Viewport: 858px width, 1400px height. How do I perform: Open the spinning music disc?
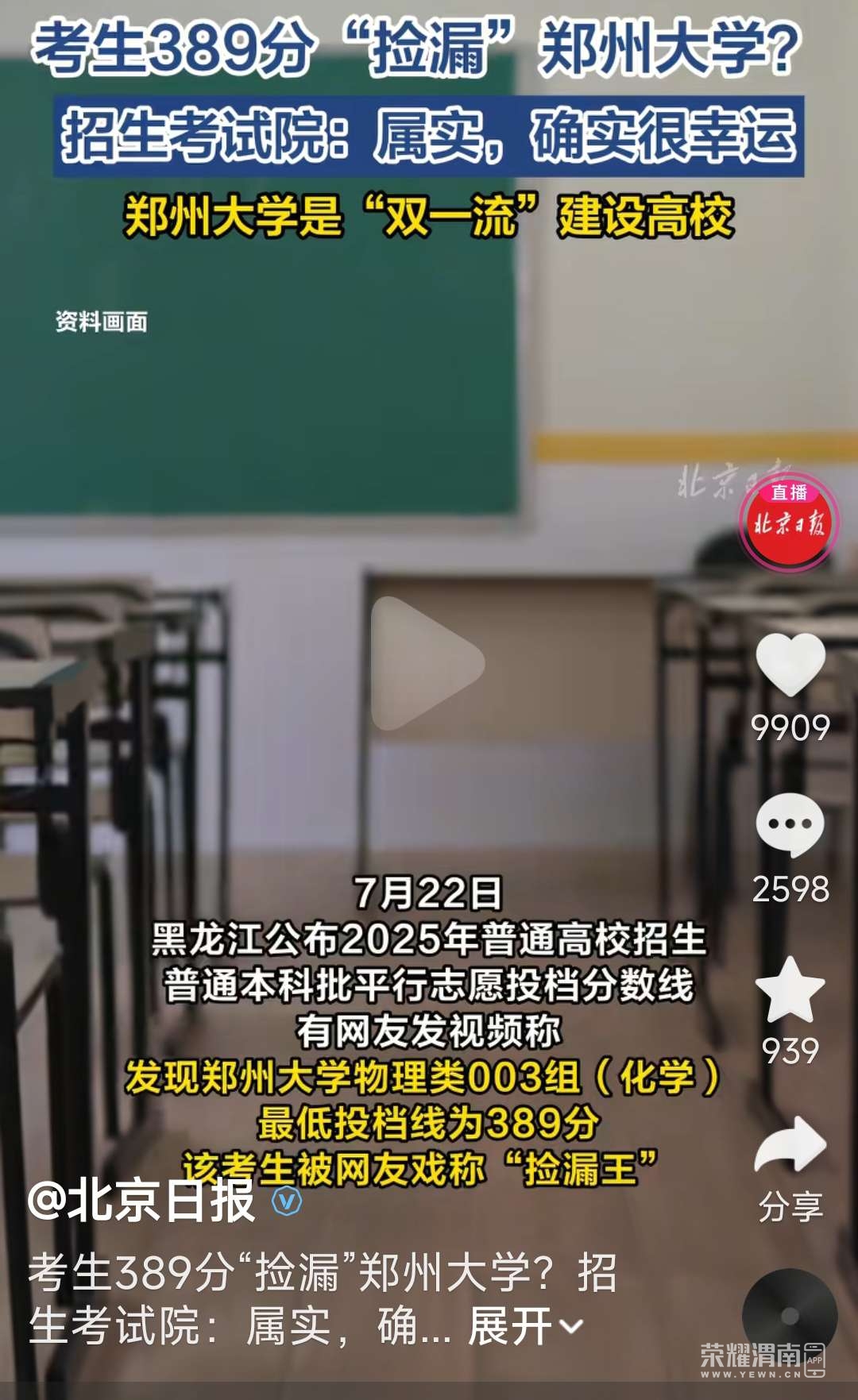pyautogui.click(x=789, y=1316)
